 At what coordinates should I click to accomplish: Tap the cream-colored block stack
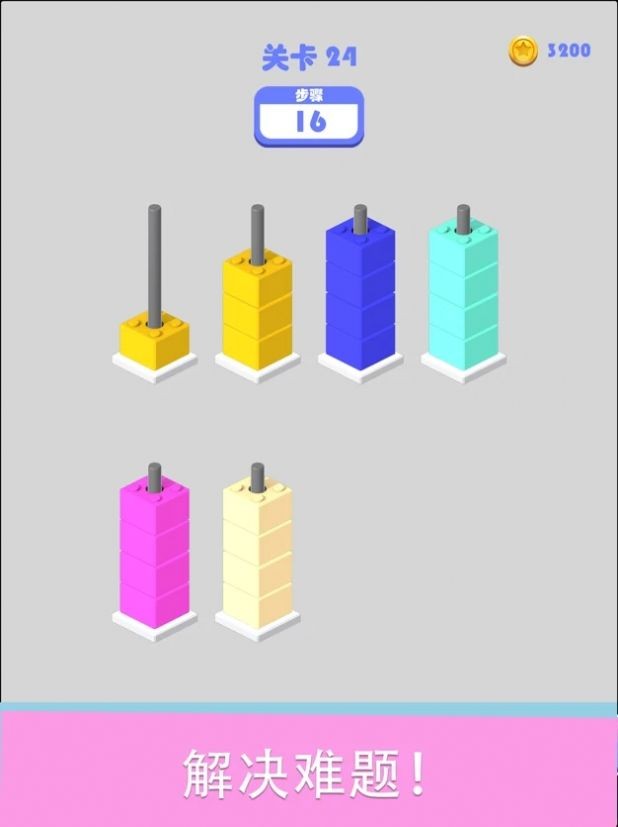pyautogui.click(x=257, y=548)
